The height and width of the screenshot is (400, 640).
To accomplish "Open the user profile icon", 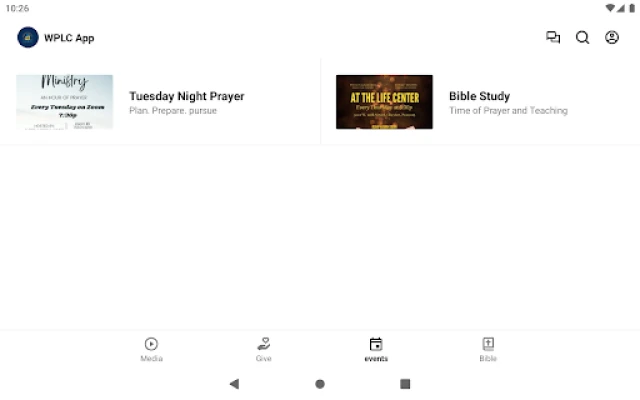I will (612, 38).
